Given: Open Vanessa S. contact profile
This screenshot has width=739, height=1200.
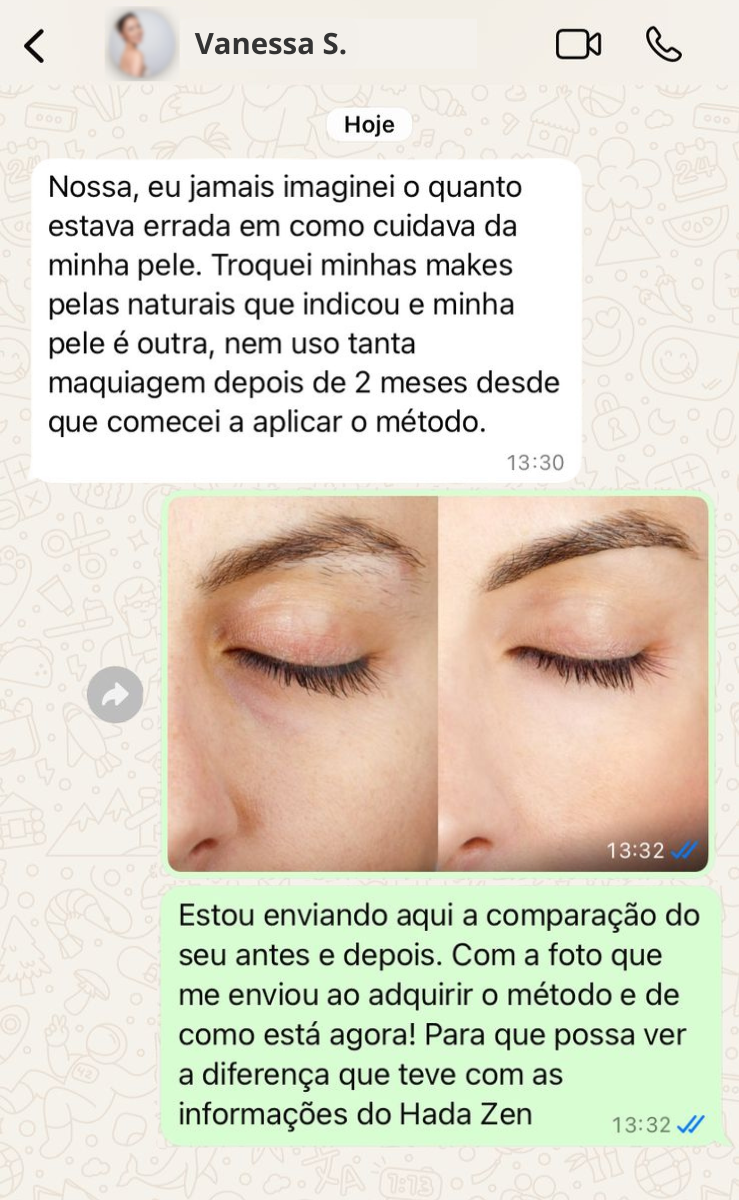Looking at the screenshot, I should pyautogui.click(x=270, y=44).
